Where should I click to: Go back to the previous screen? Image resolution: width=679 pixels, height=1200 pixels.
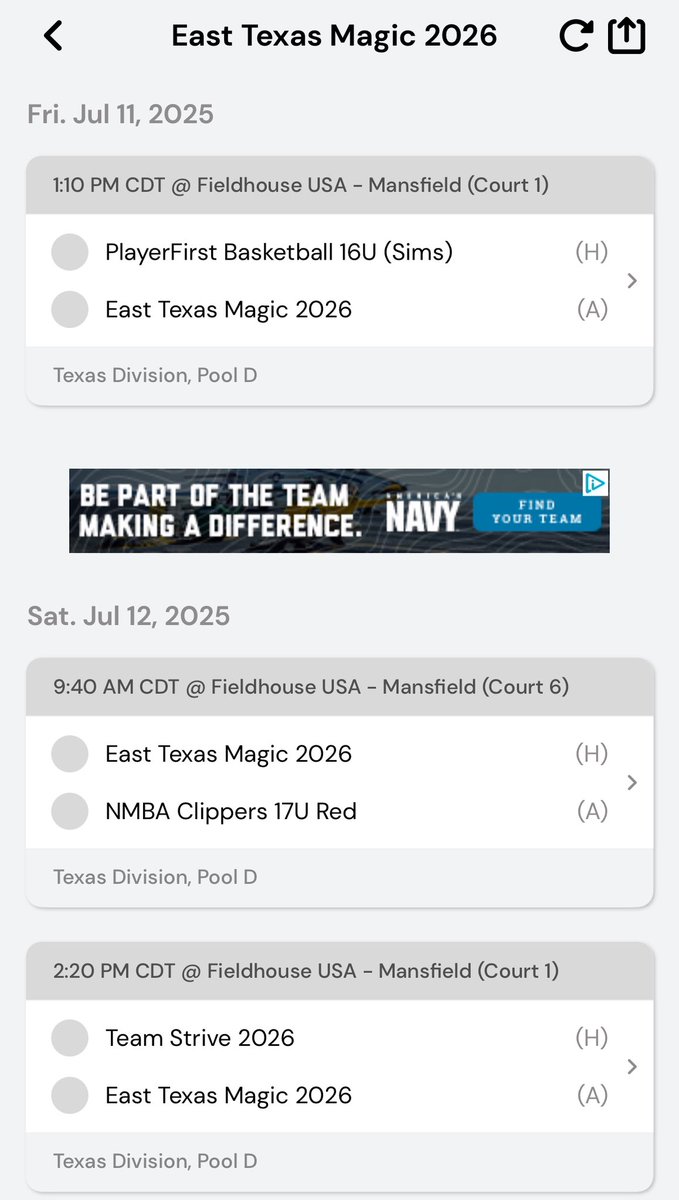pyautogui.click(x=53, y=37)
